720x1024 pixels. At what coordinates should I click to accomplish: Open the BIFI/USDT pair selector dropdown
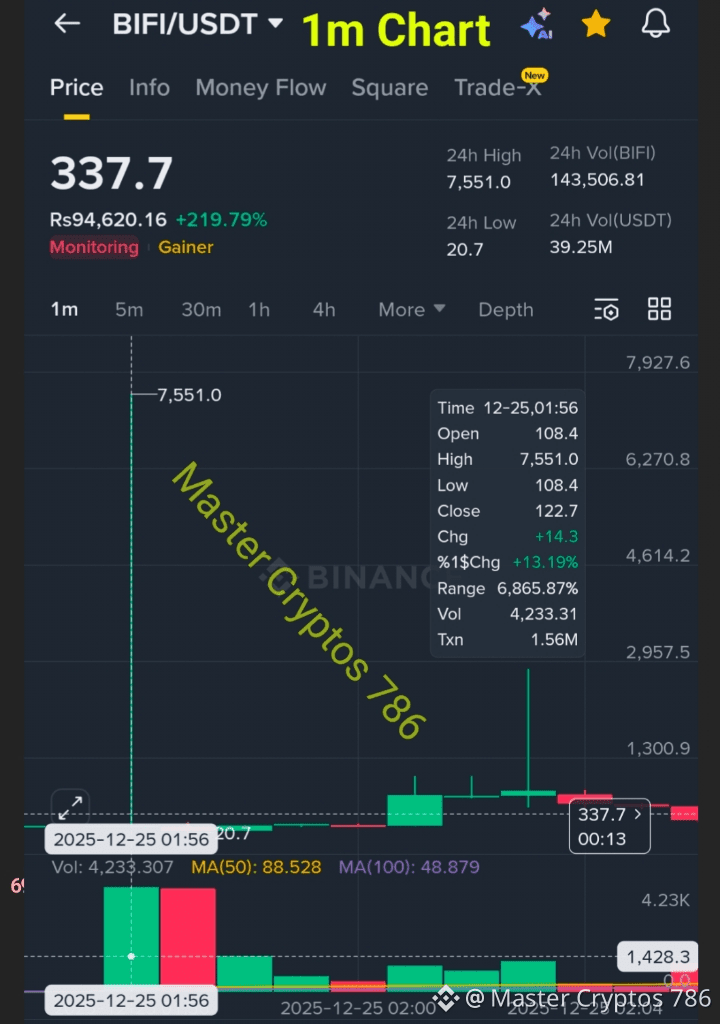(198, 24)
